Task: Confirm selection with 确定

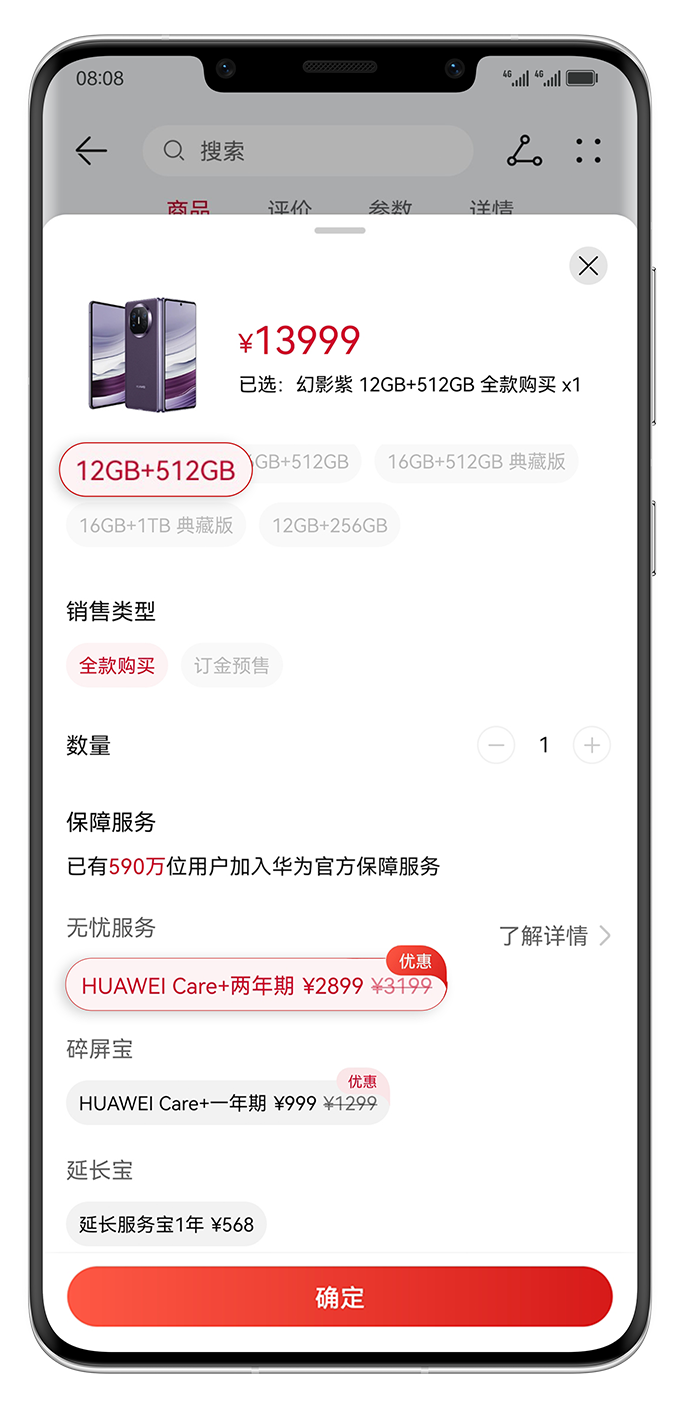Action: click(x=340, y=1297)
